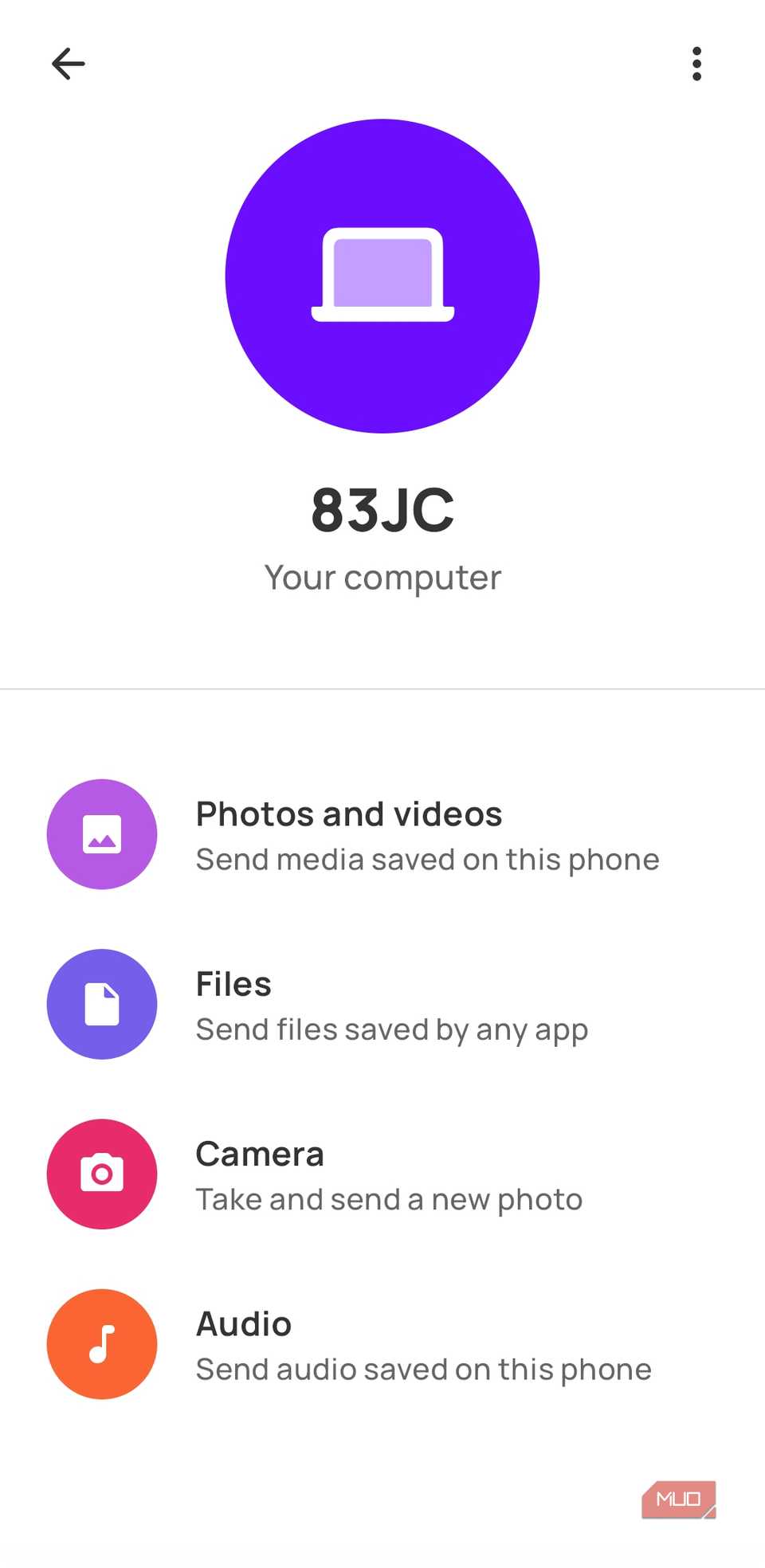This screenshot has width=765, height=1568.
Task: Select the pink Camera icon
Action: click(x=102, y=1174)
